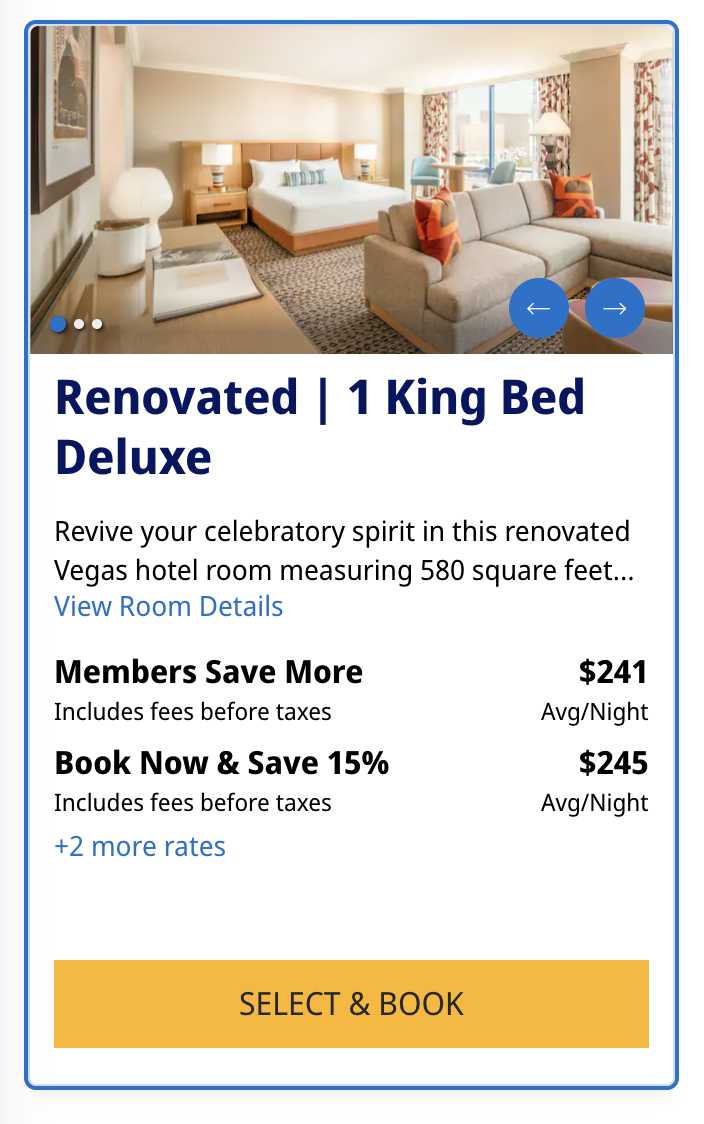
Task: Show the next room photo
Action: 615,308
